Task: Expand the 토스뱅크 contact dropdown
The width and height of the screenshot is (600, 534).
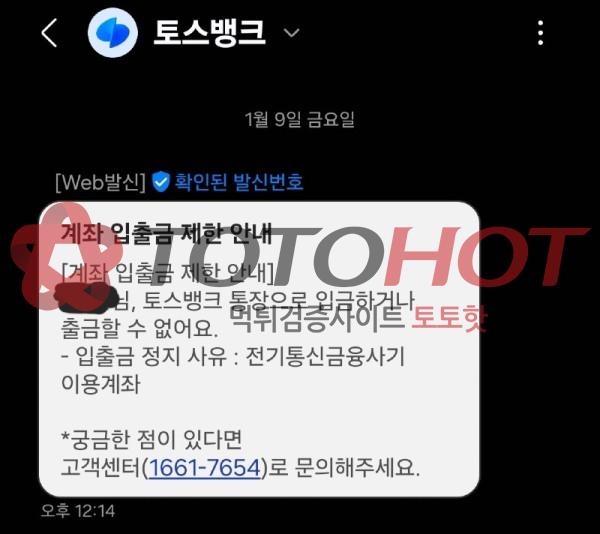Action: point(292,33)
